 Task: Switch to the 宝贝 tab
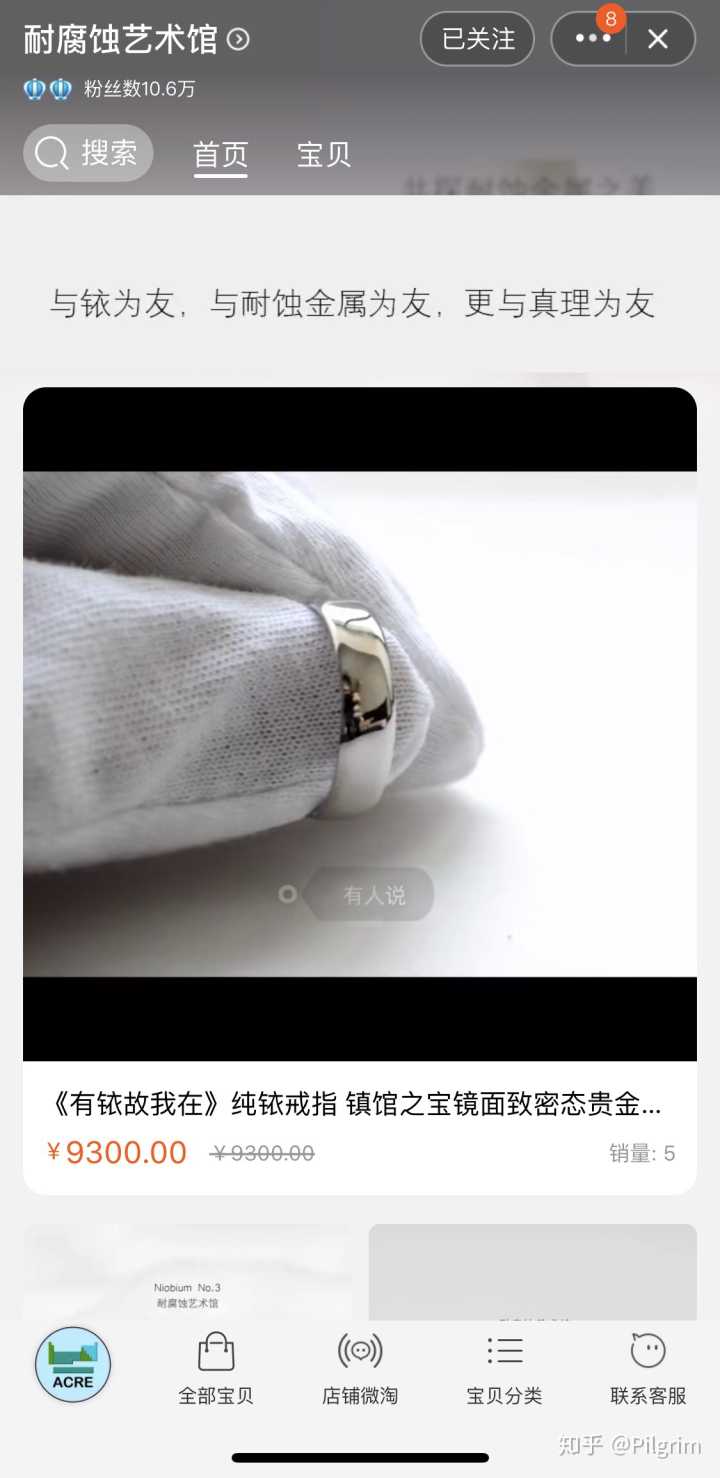pyautogui.click(x=324, y=155)
